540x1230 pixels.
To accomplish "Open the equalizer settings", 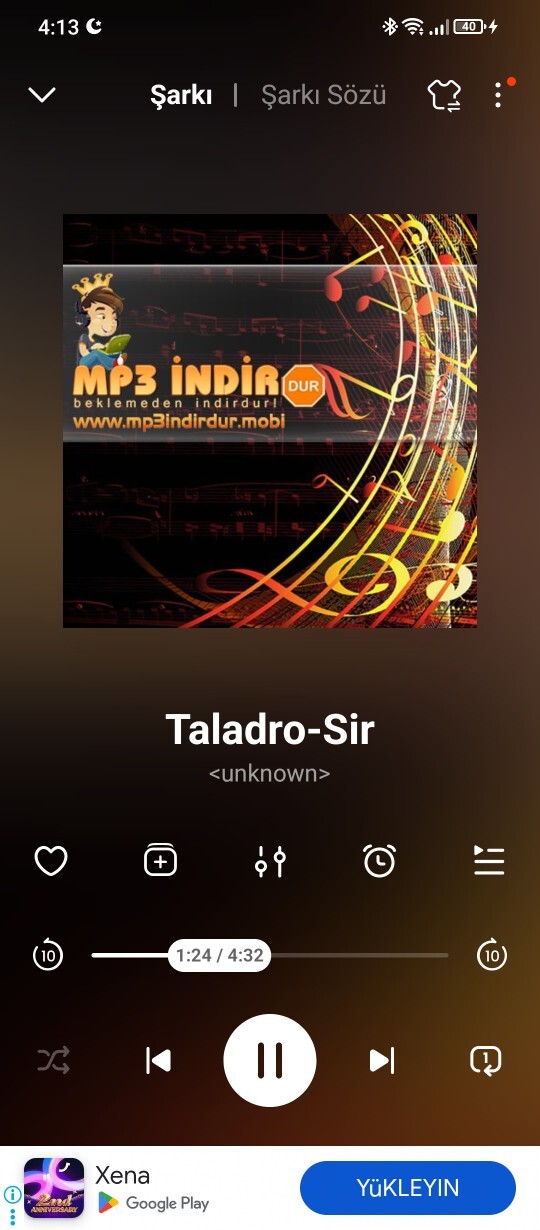I will [270, 861].
